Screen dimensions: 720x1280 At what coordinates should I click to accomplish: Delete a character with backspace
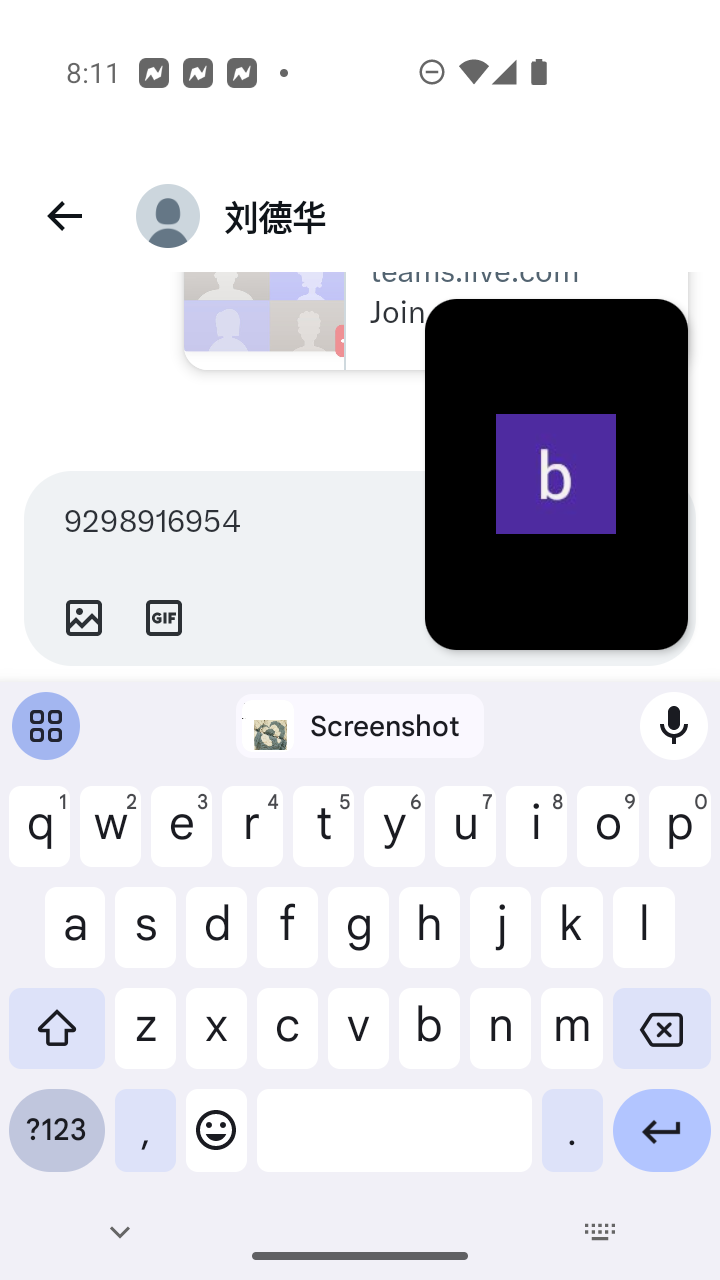pyautogui.click(x=661, y=1028)
